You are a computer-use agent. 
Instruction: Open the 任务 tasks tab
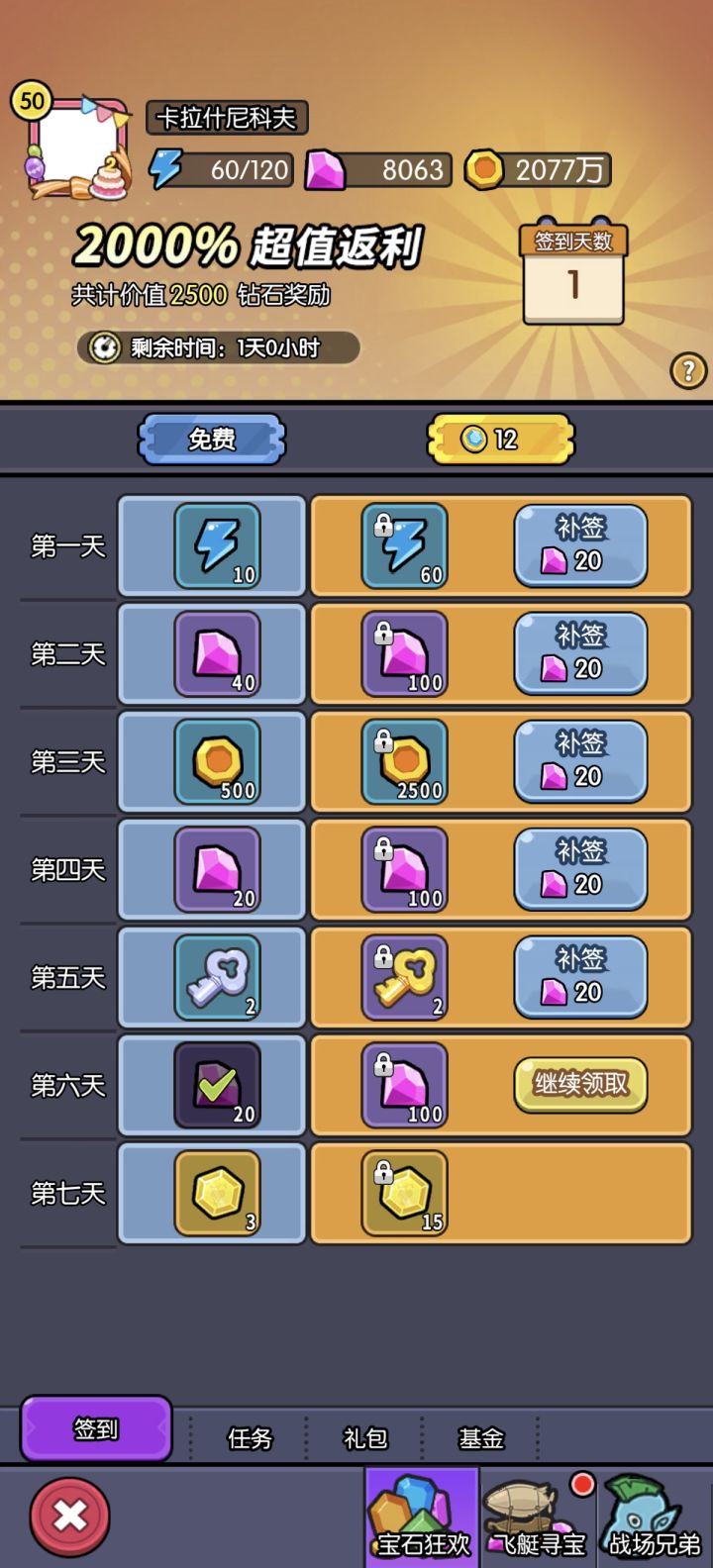click(250, 1439)
